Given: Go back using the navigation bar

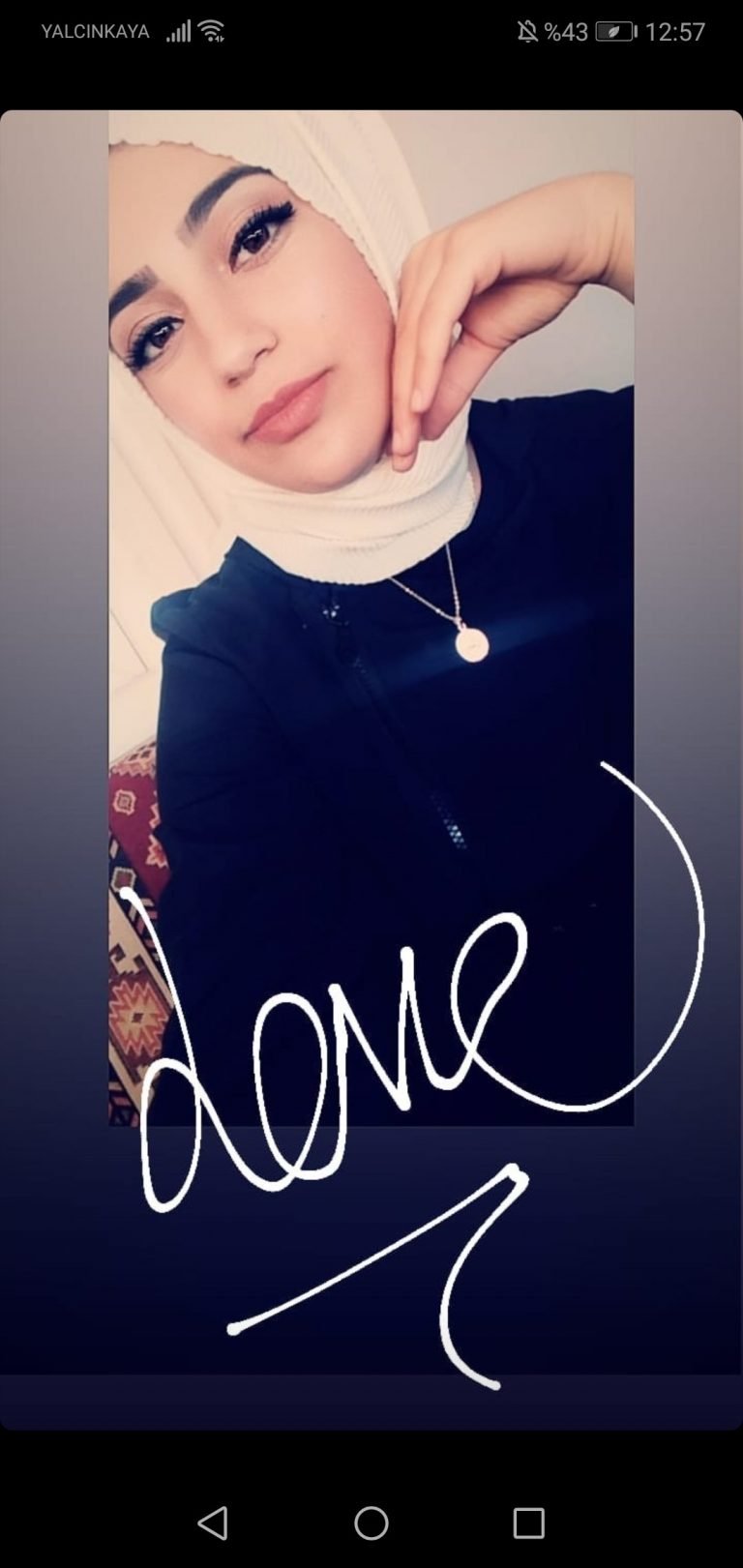Looking at the screenshot, I should click(x=213, y=1523).
